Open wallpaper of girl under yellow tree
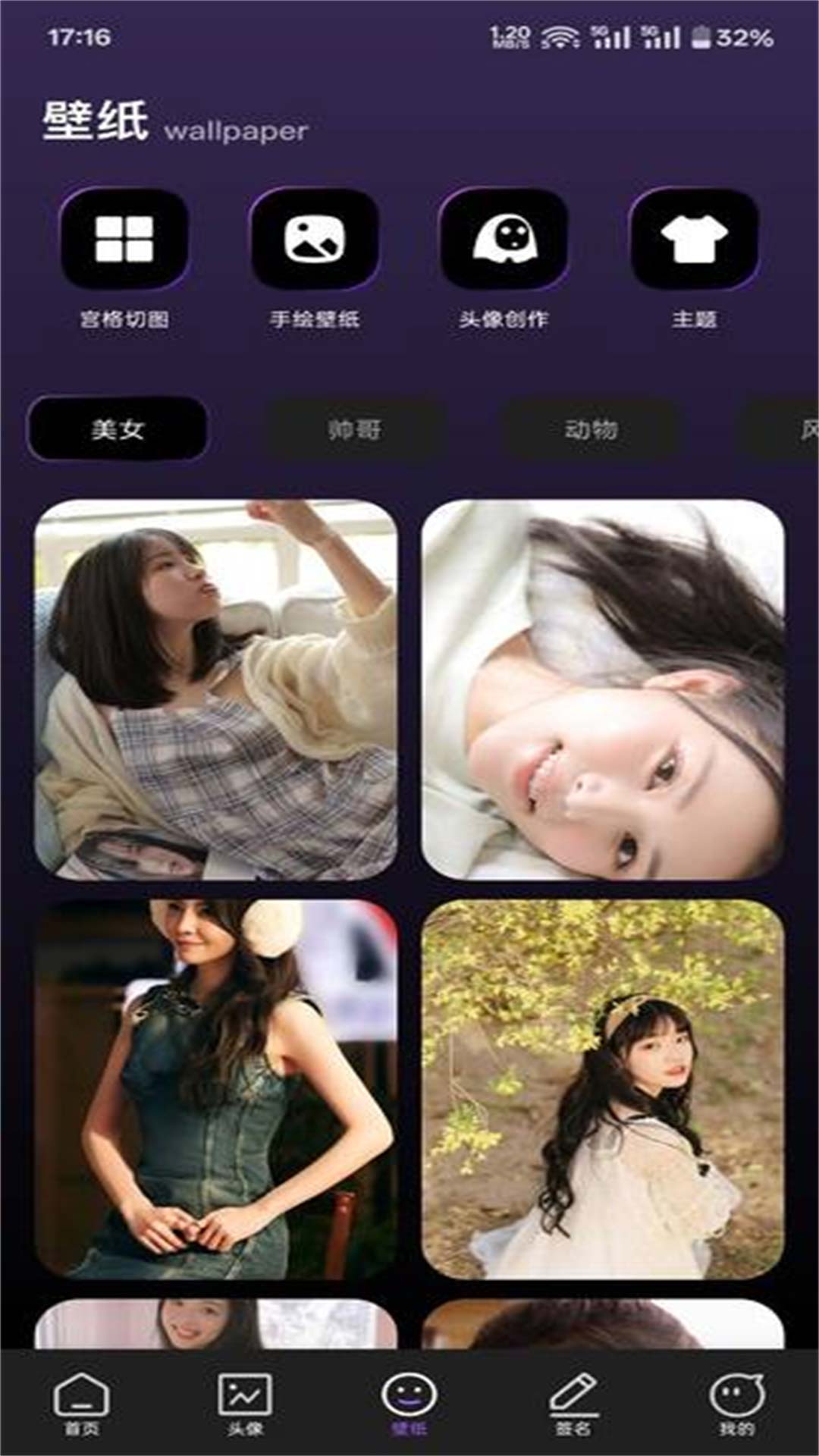819x1456 pixels. [603, 1089]
